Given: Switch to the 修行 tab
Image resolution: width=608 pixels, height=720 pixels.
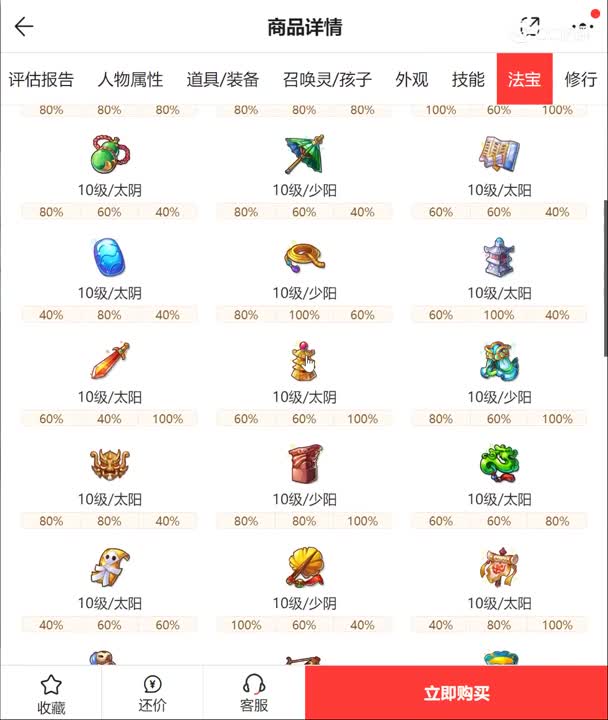Looking at the screenshot, I should tap(581, 80).
